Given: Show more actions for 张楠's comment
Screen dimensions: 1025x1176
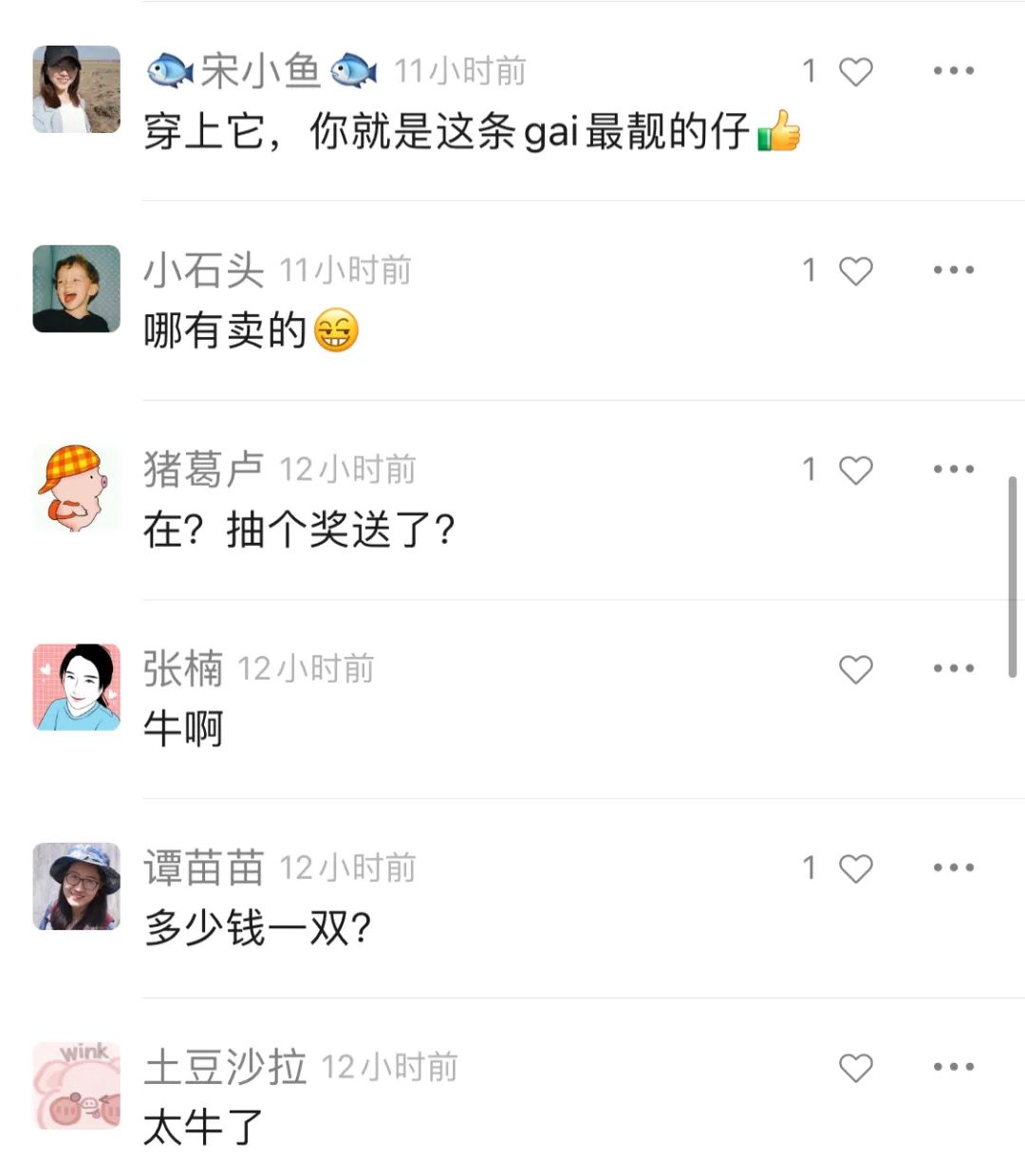Looking at the screenshot, I should (953, 669).
